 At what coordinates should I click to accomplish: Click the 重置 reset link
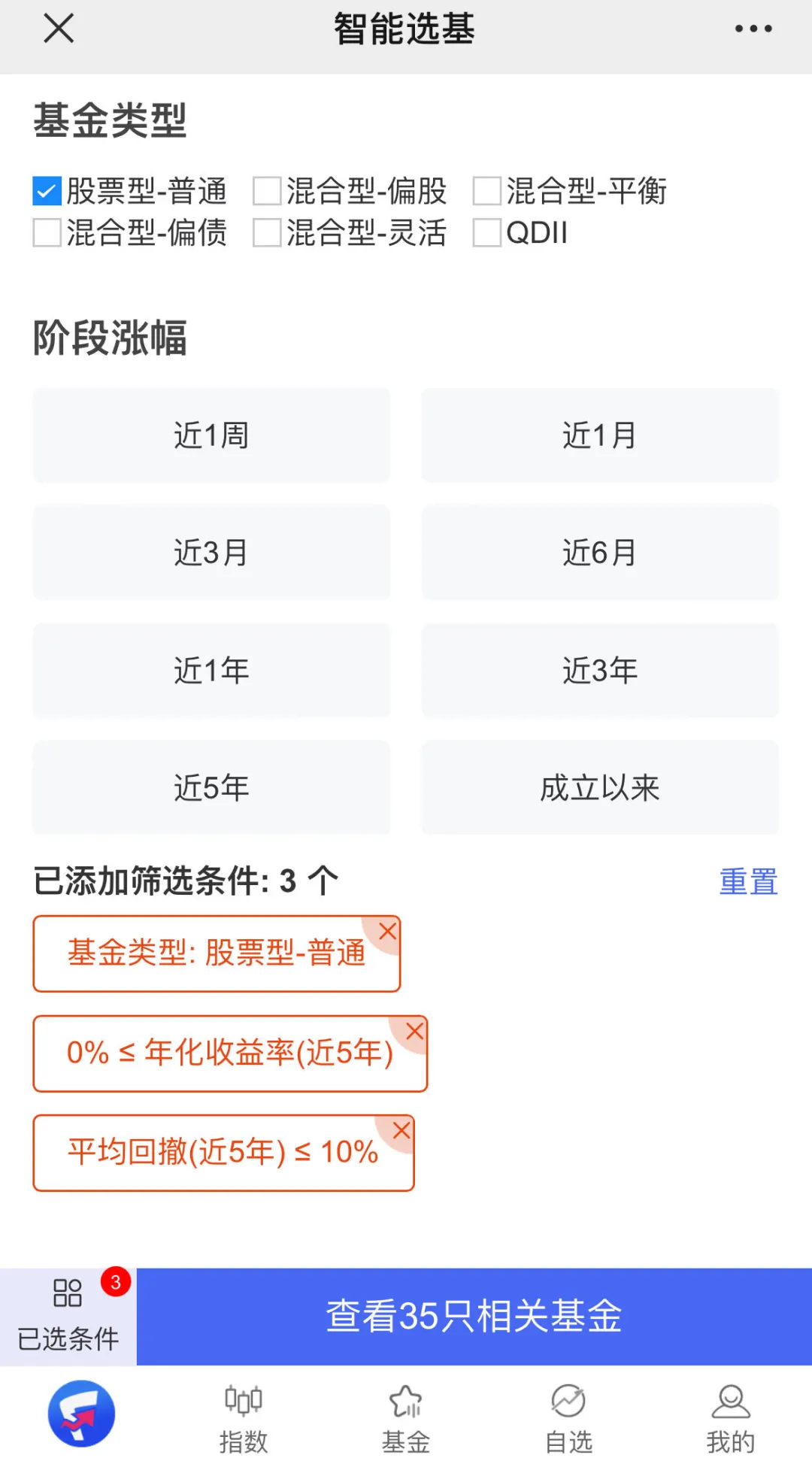click(749, 881)
